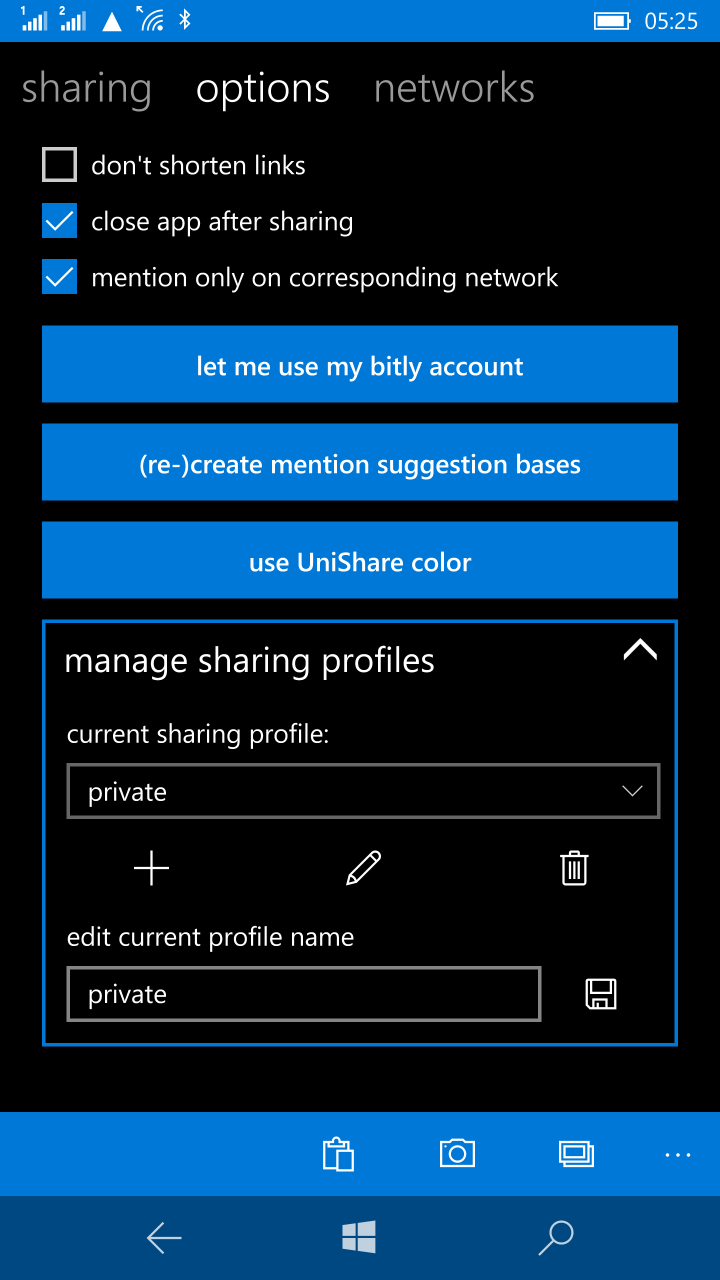Add a new sharing profile
The image size is (720, 1280).
(x=151, y=869)
